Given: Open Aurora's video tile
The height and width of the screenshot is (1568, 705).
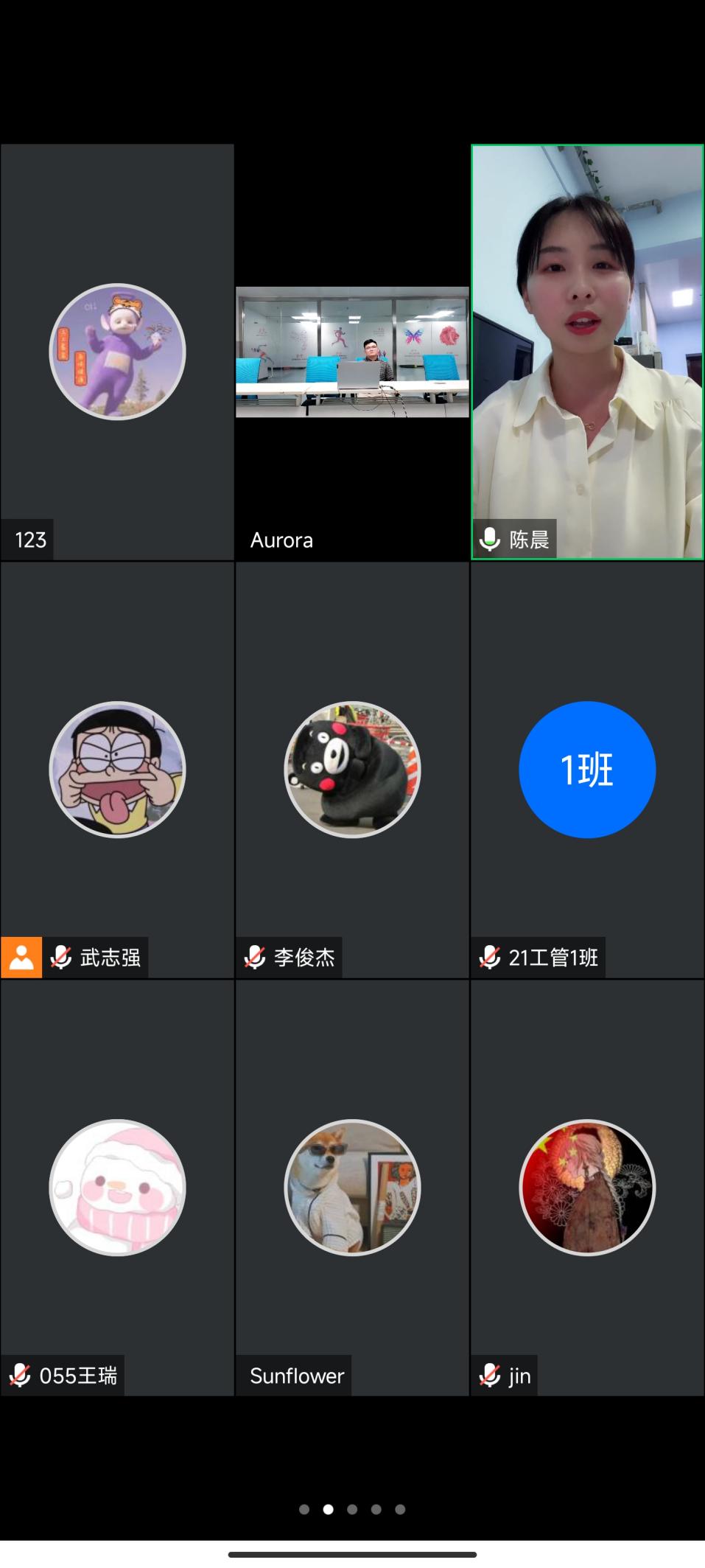Looking at the screenshot, I should tap(352, 352).
